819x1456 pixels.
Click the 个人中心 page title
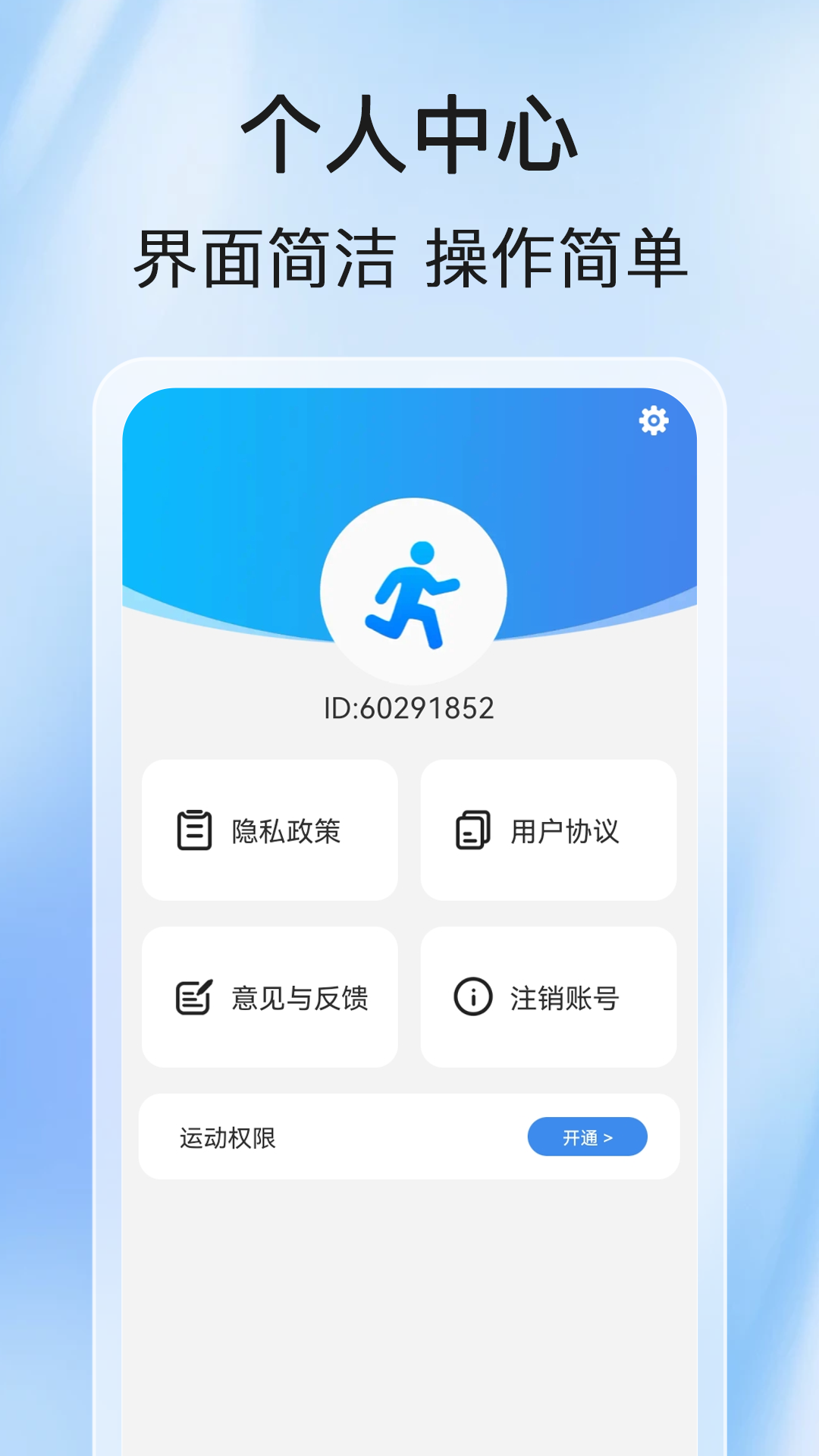coord(409,135)
